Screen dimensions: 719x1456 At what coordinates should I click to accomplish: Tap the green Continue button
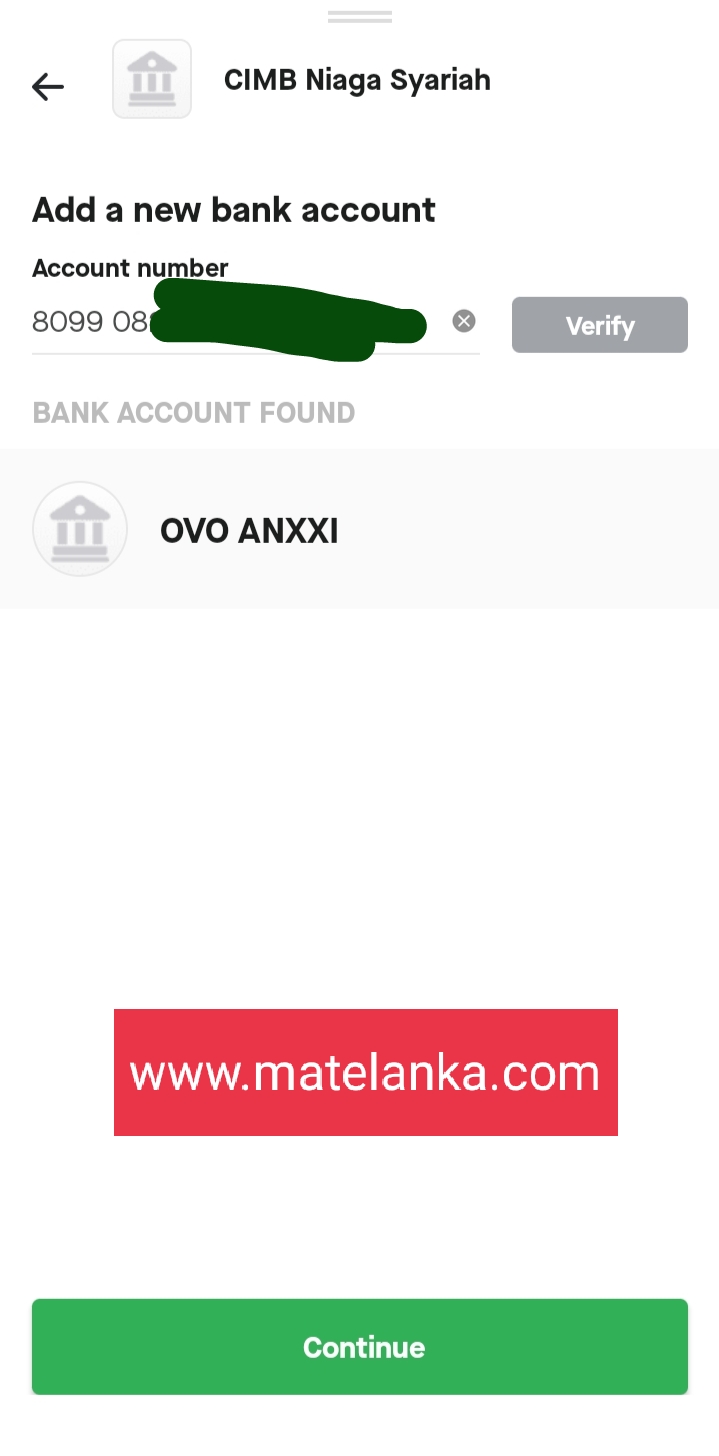click(x=360, y=1346)
